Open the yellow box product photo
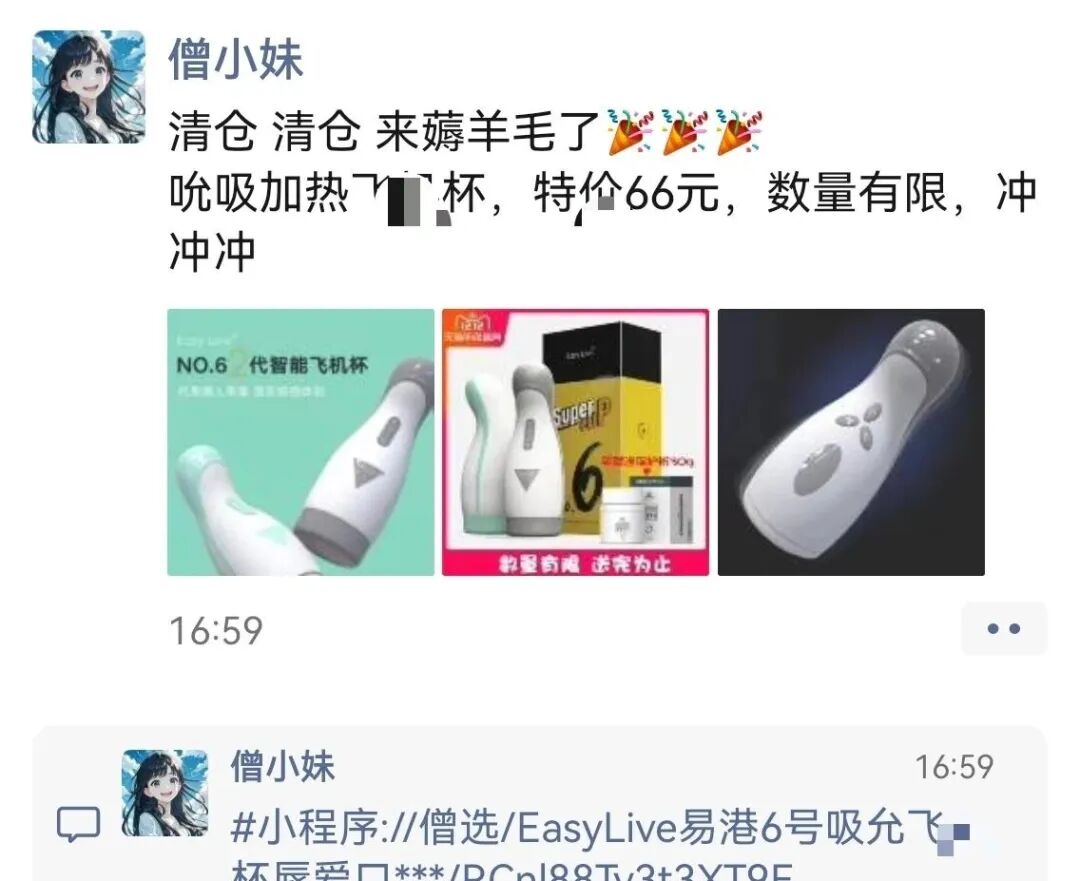This screenshot has height=881, width=1080. (x=575, y=442)
